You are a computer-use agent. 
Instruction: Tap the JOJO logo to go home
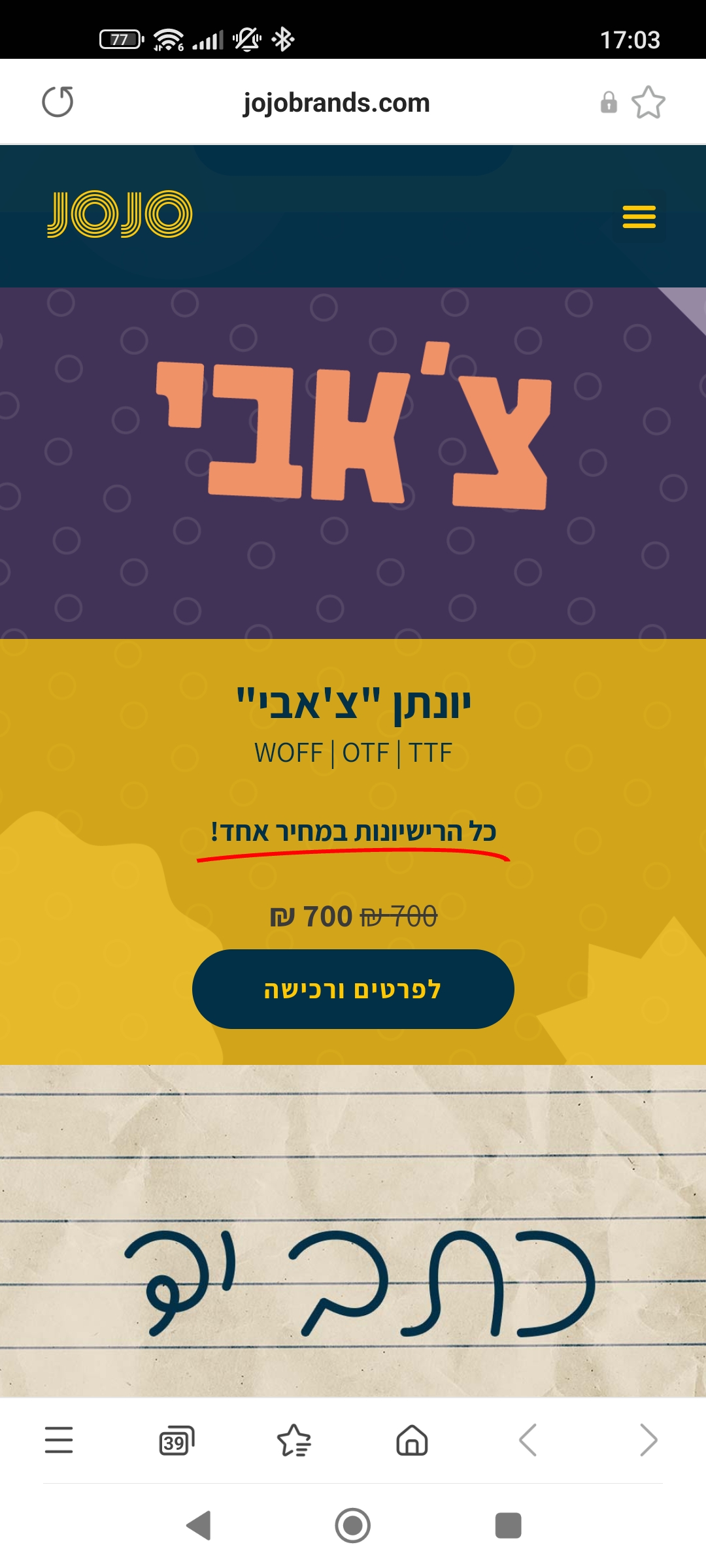point(120,214)
